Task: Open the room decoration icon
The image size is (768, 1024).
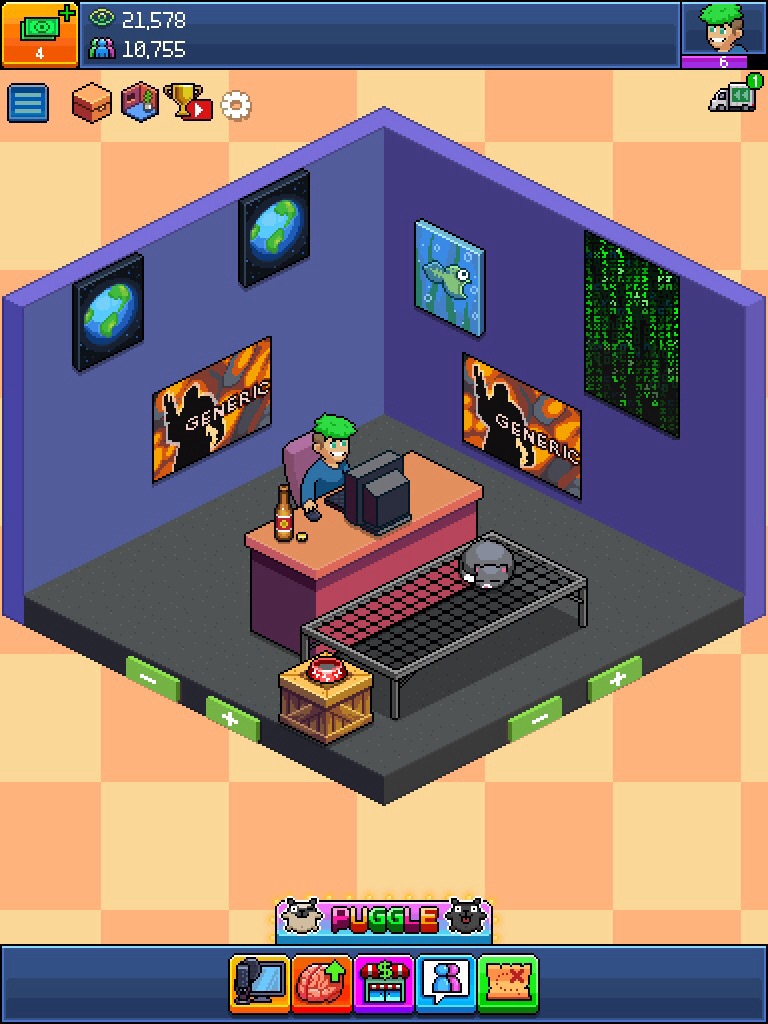Action: click(140, 102)
